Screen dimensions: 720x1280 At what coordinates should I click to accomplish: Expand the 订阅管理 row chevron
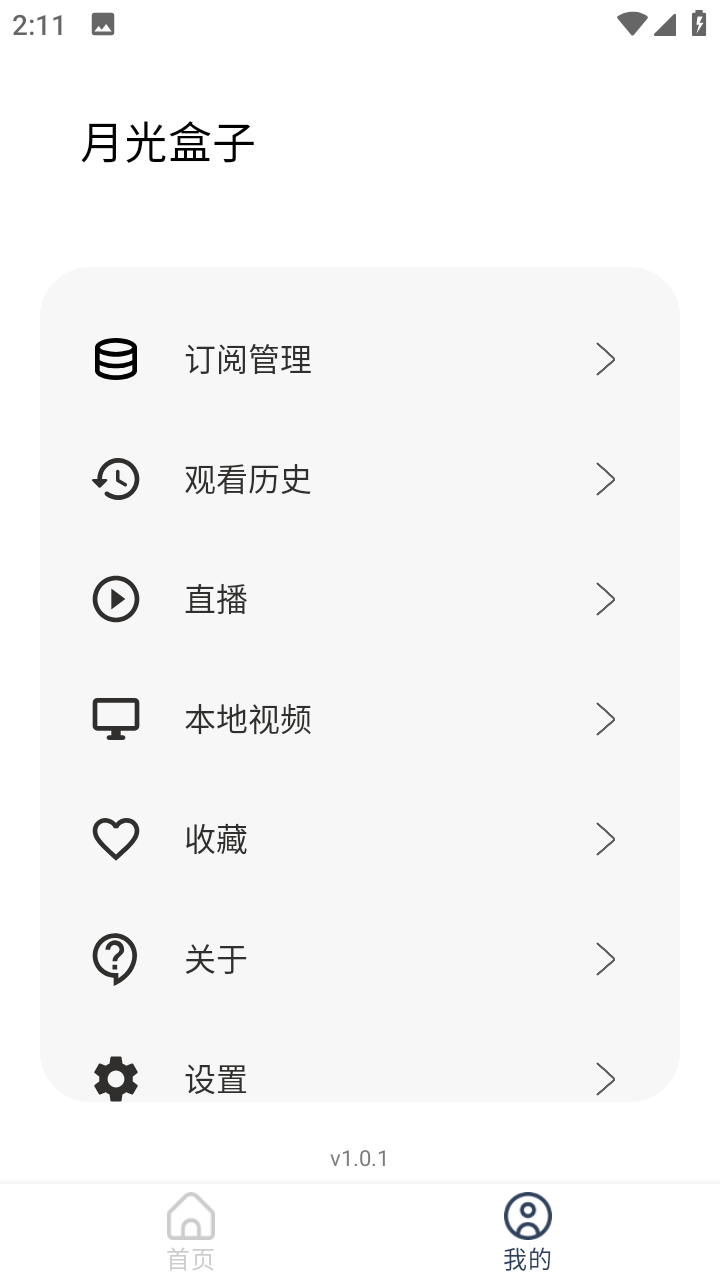click(606, 359)
